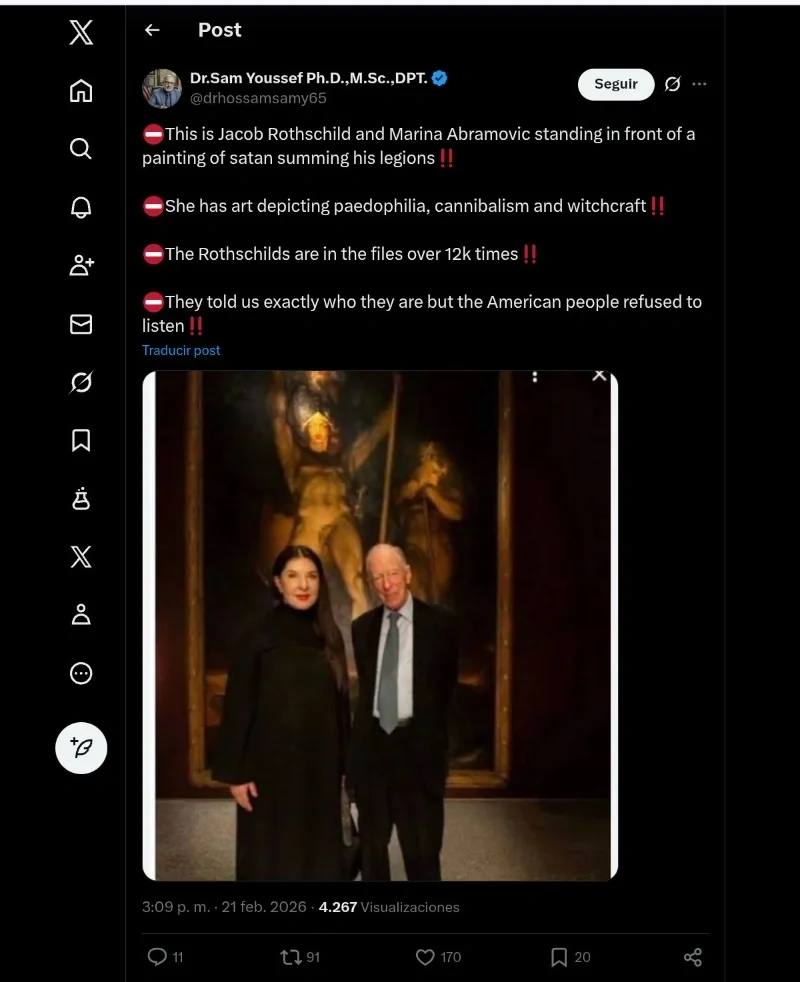Like the post with the heart icon

[424, 957]
